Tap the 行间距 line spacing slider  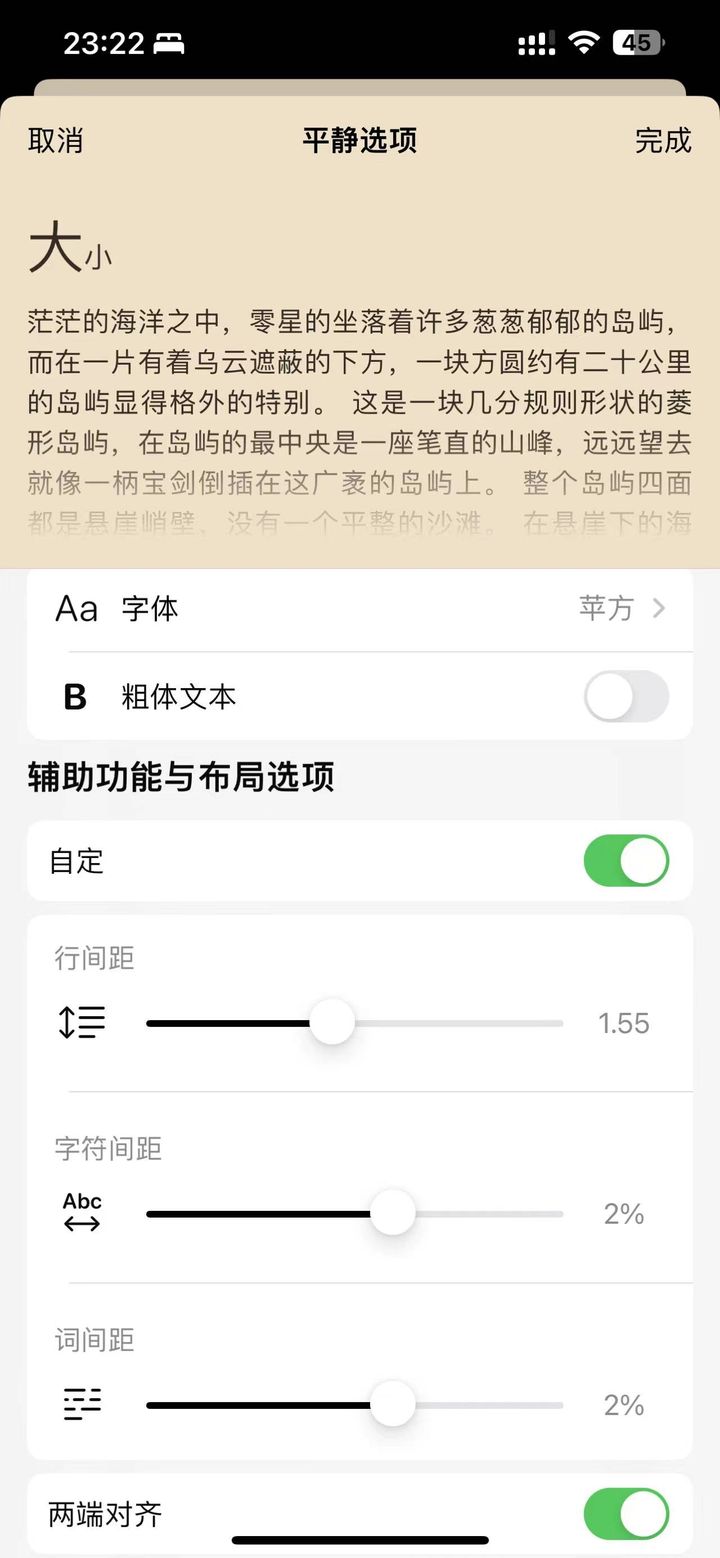(355, 1023)
